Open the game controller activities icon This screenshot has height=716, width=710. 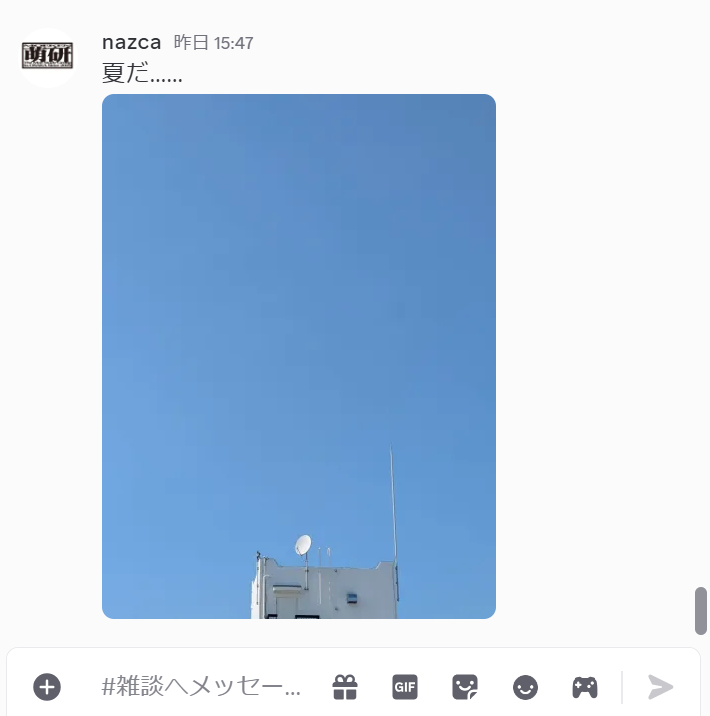[x=585, y=687]
